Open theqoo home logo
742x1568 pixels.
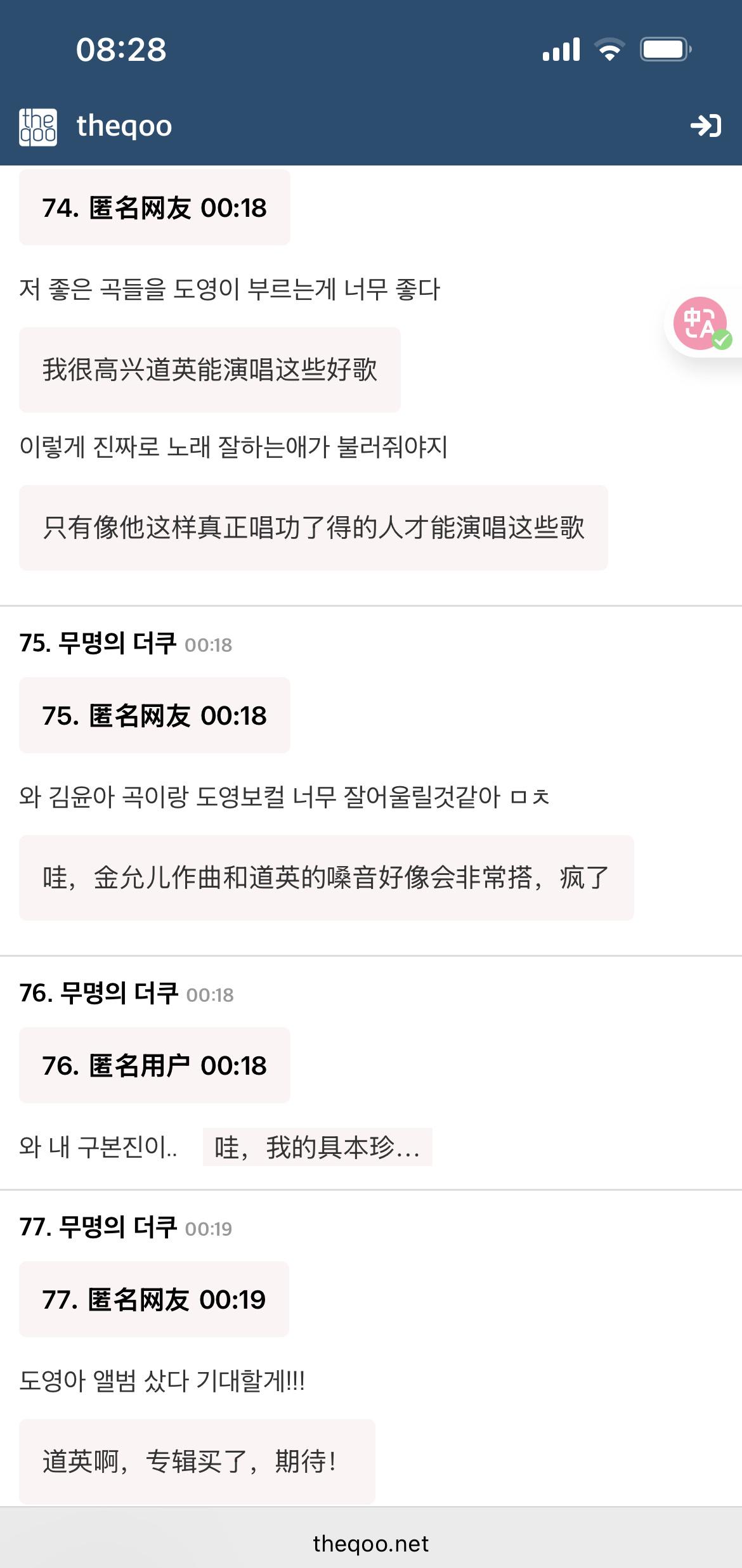click(38, 127)
